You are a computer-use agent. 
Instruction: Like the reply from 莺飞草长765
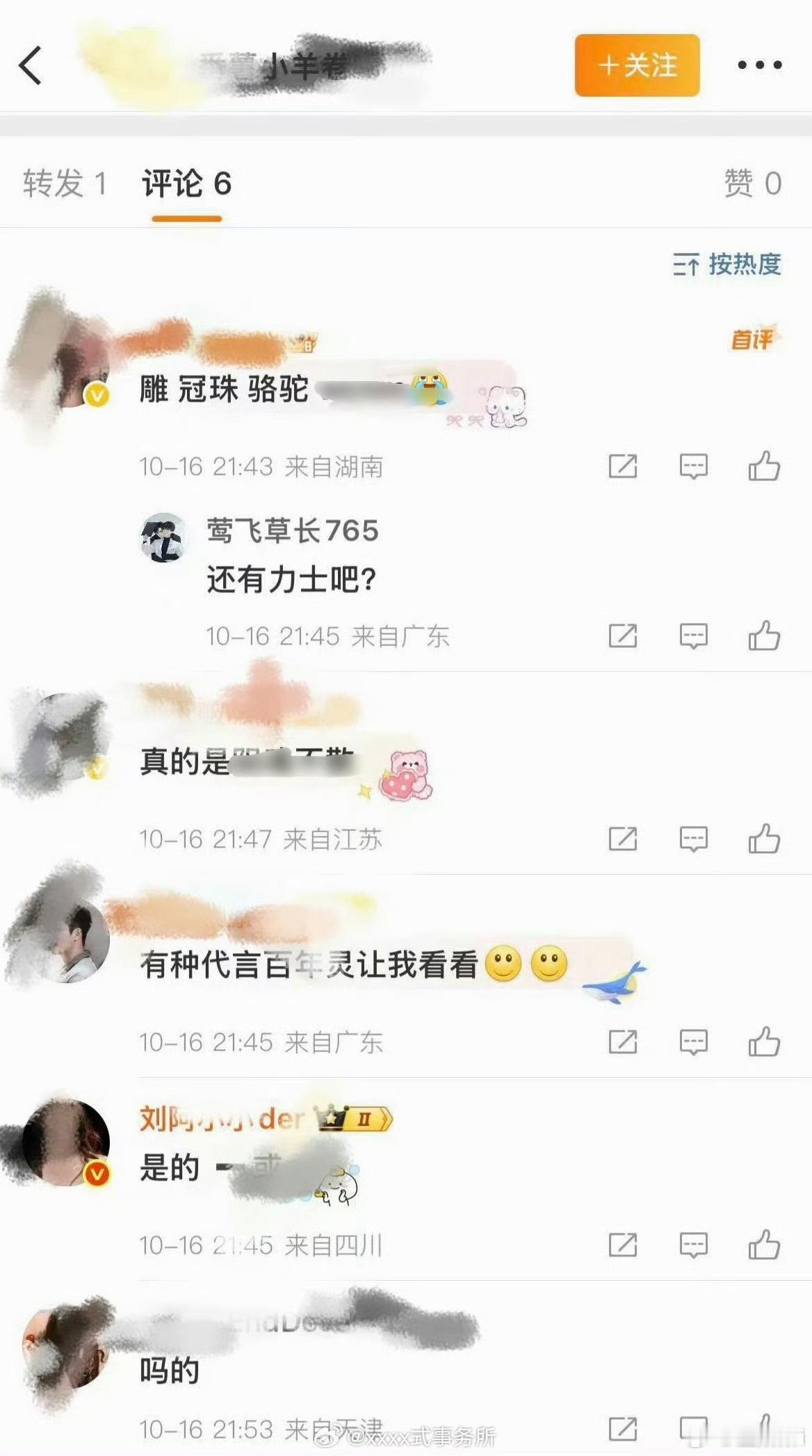763,636
